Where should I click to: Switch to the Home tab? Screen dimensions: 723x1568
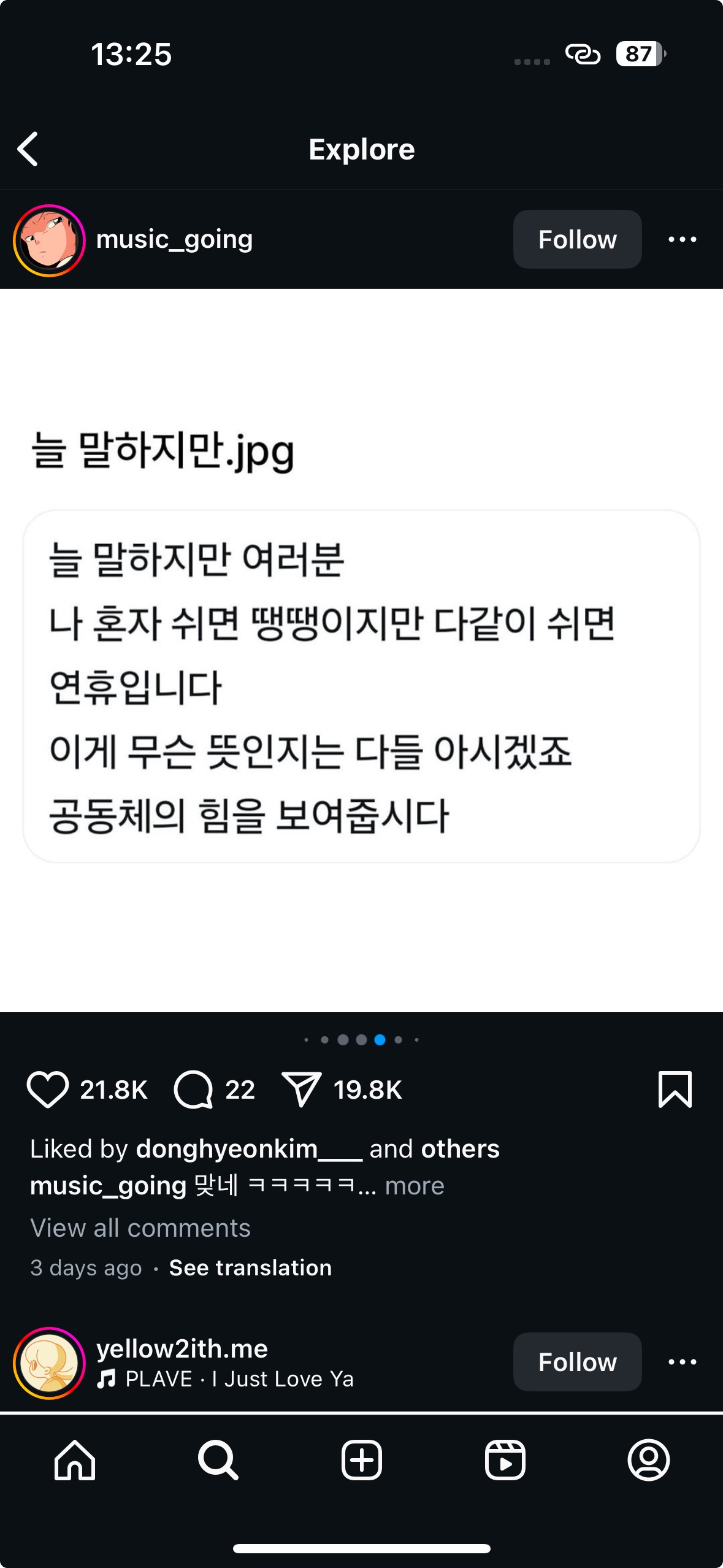[x=75, y=1460]
